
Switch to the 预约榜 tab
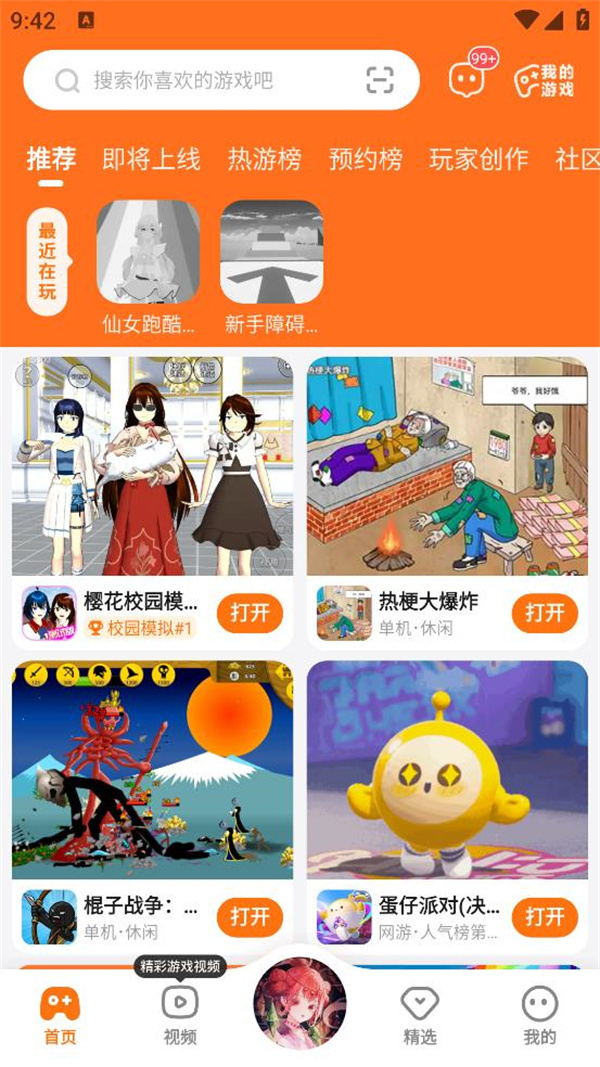(x=365, y=159)
